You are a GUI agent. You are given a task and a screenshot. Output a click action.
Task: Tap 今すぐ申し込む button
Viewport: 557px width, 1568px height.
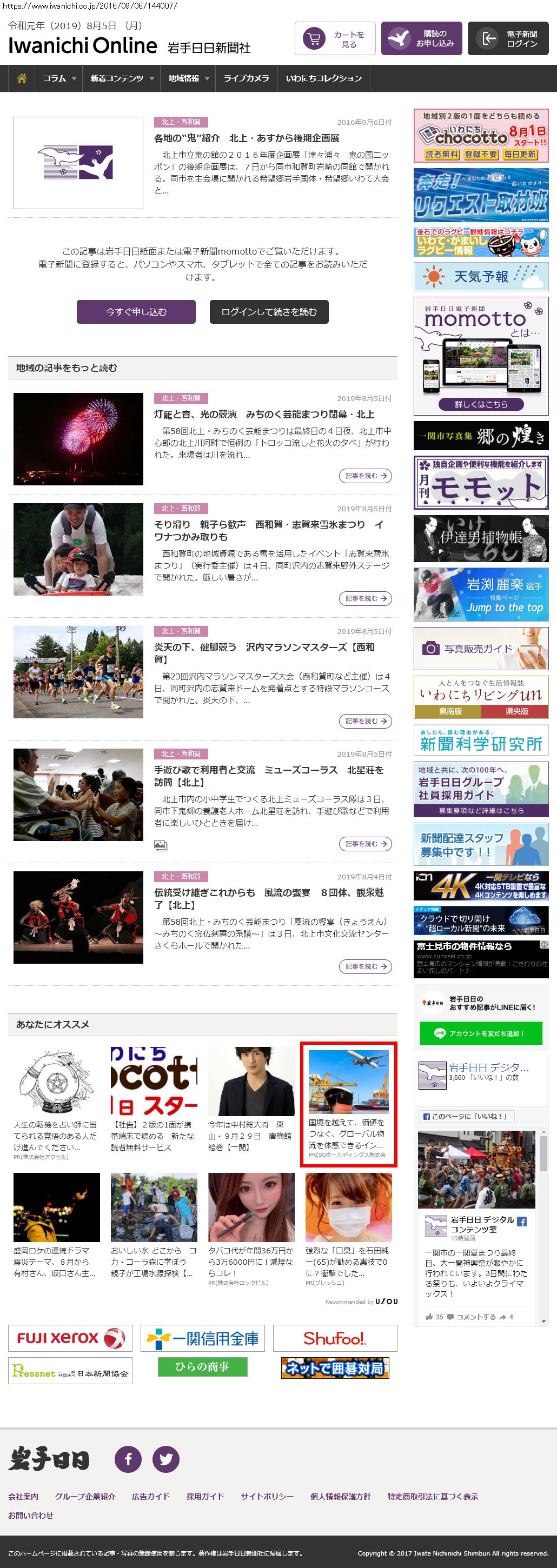pos(136,312)
